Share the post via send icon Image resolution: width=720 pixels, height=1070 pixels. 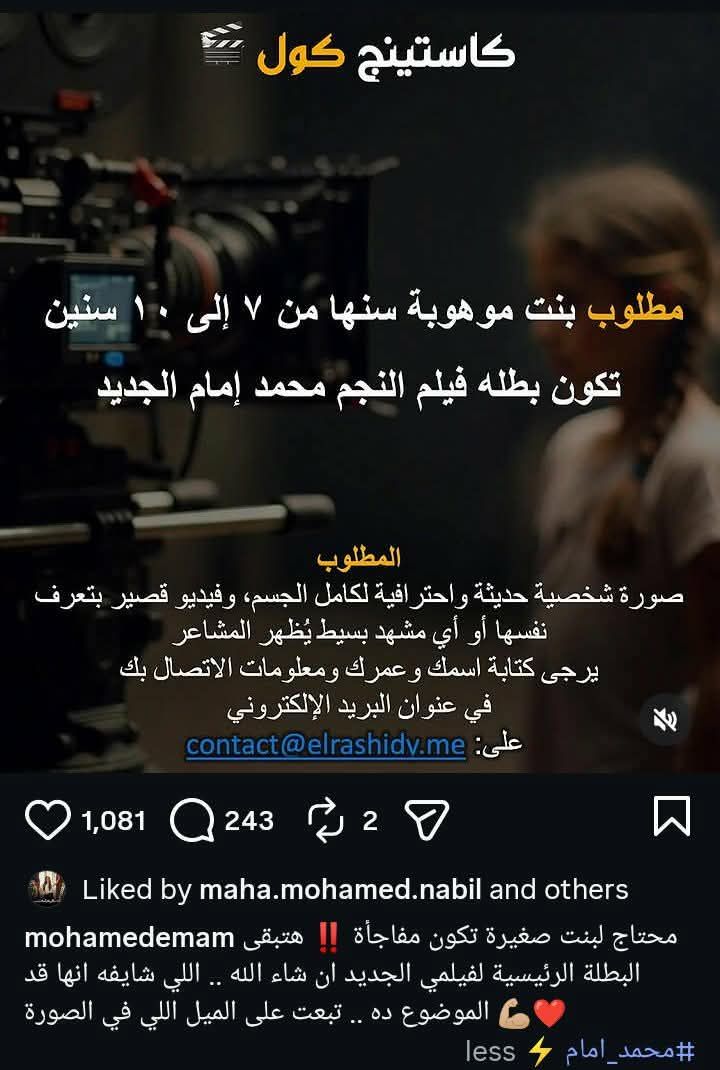(425, 821)
